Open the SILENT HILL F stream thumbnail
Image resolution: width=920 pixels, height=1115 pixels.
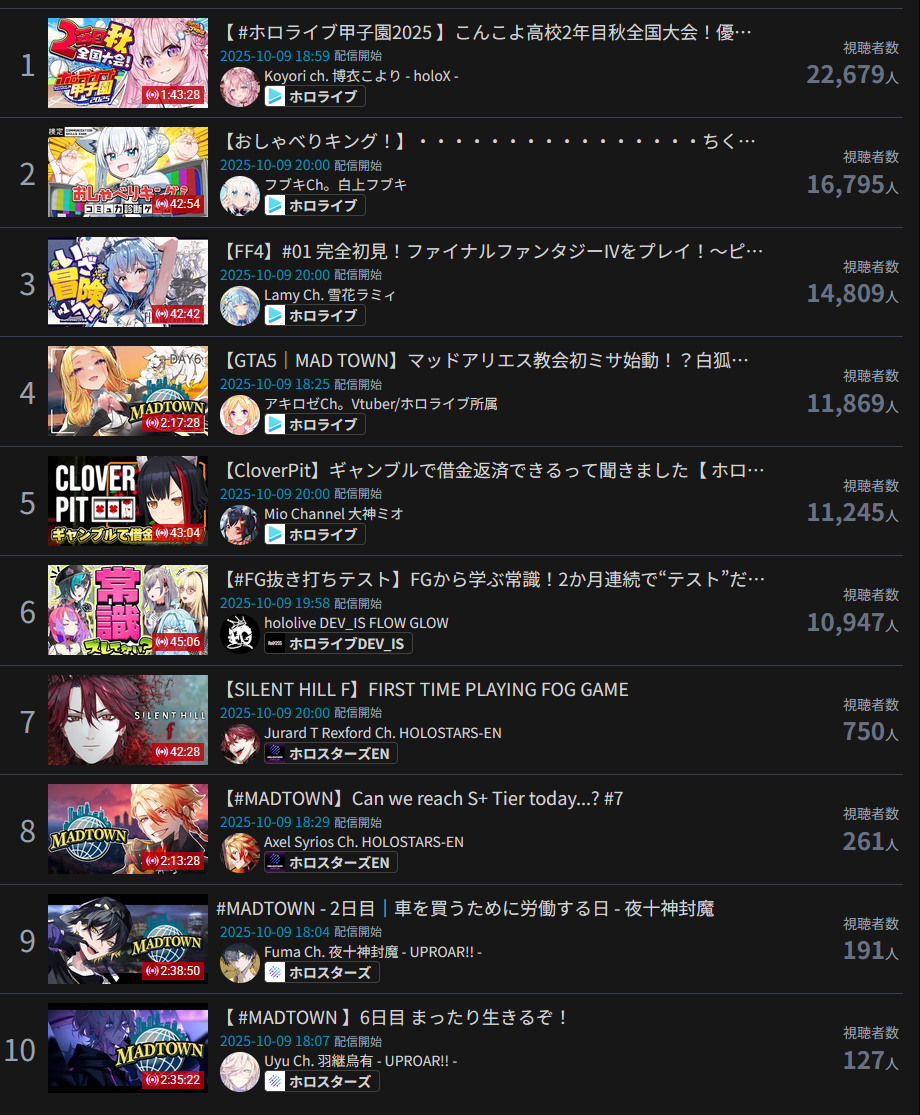coord(128,720)
